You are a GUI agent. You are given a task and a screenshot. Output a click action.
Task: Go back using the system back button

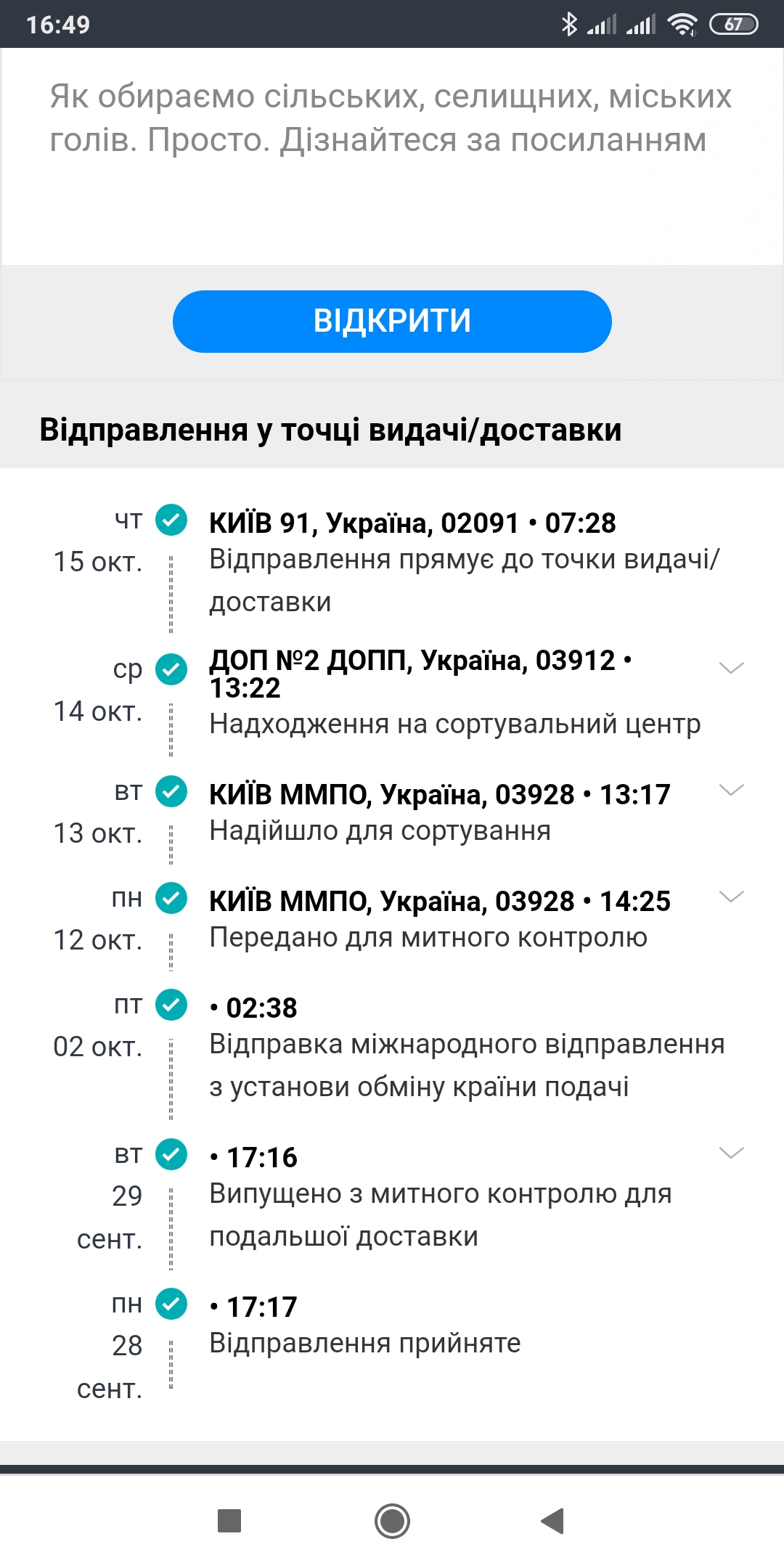coord(553,1521)
